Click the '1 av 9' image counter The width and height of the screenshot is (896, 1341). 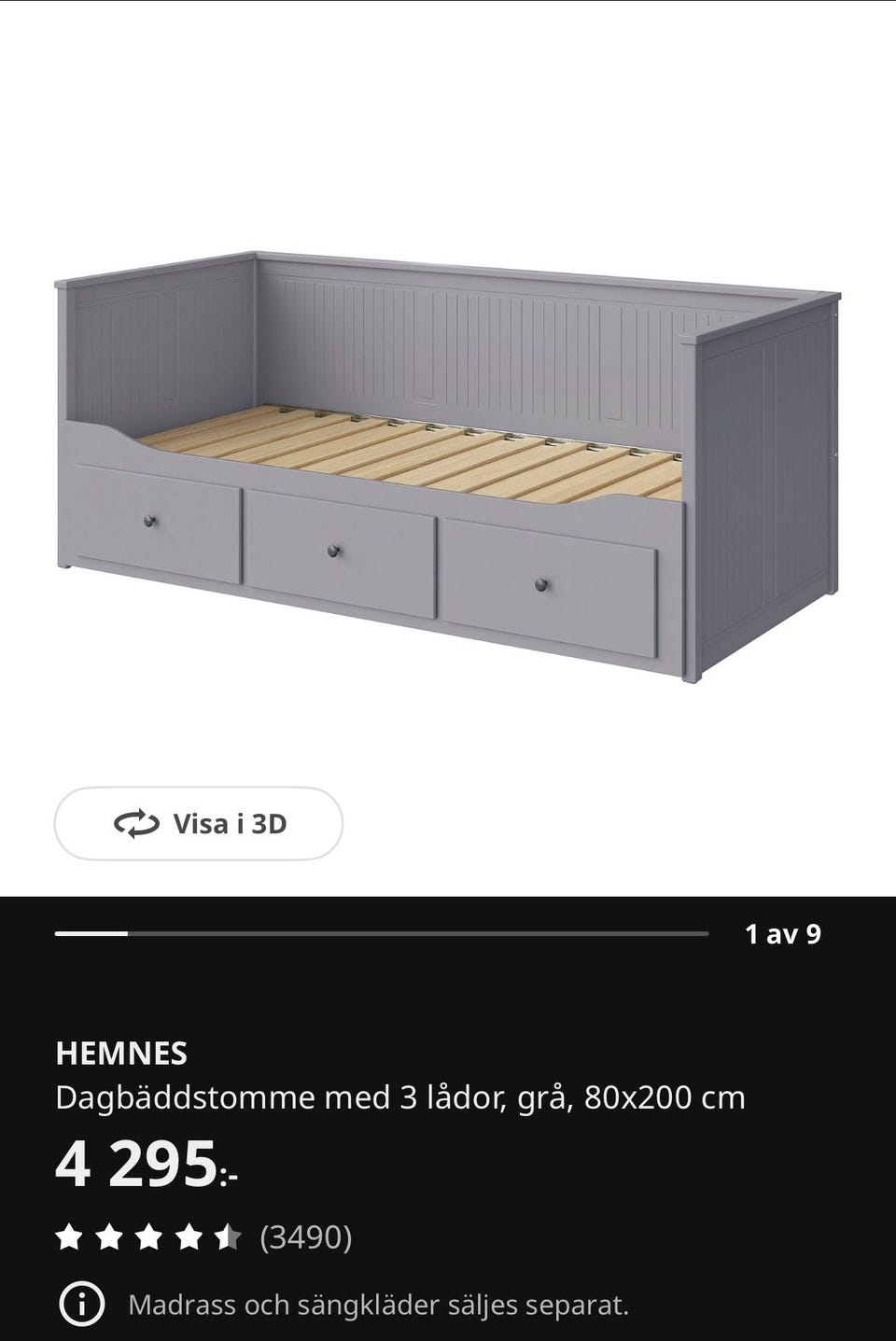click(x=785, y=932)
